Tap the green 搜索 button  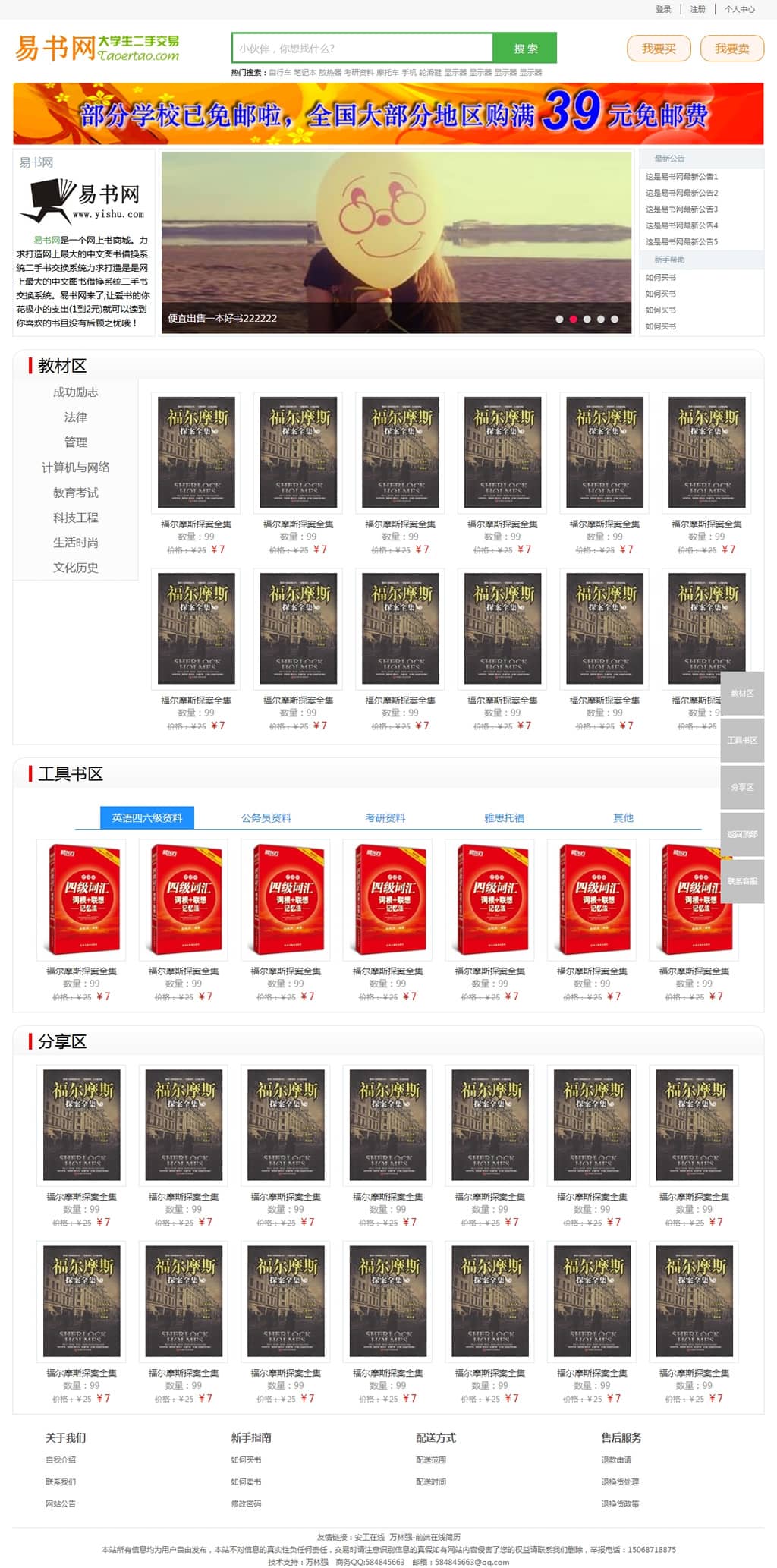[x=525, y=48]
